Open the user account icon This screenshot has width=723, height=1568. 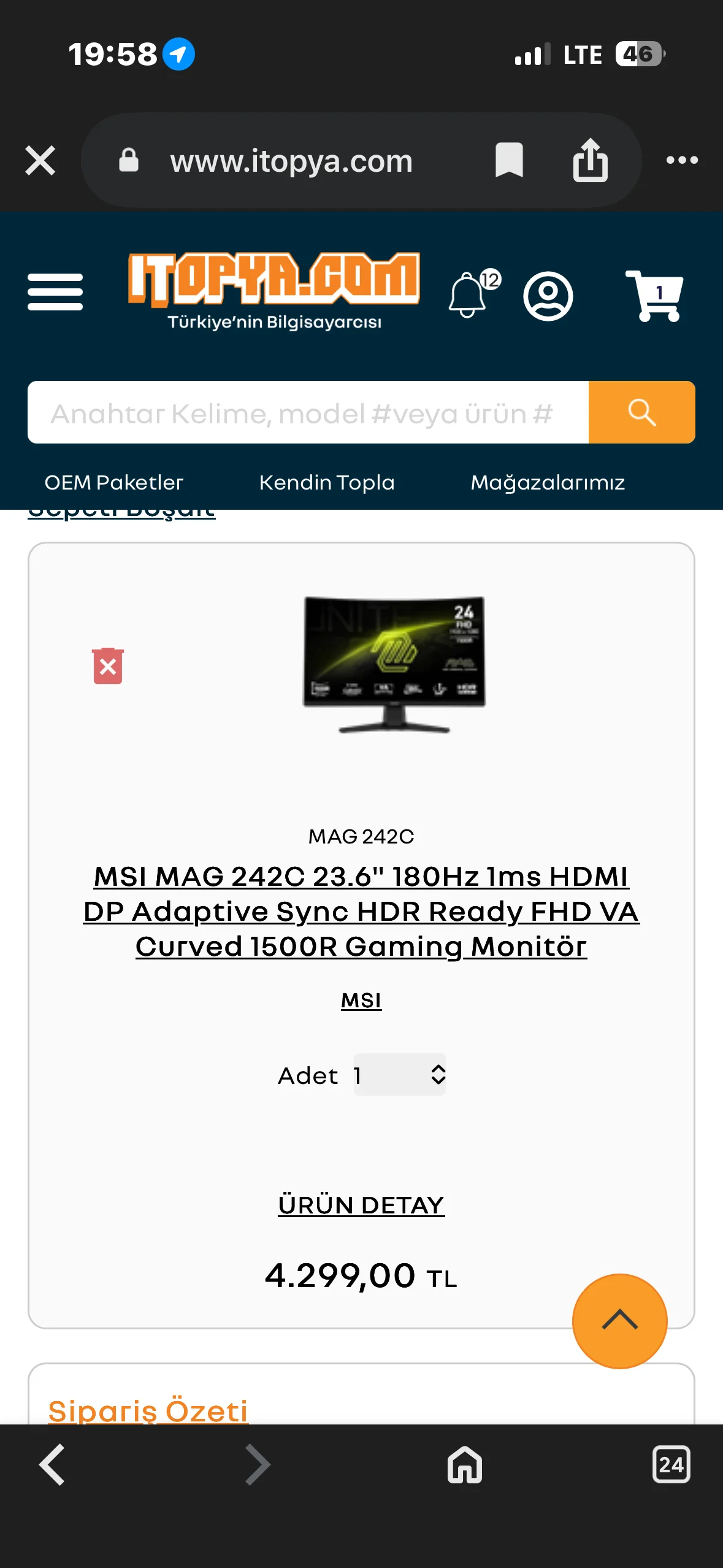pyautogui.click(x=548, y=296)
